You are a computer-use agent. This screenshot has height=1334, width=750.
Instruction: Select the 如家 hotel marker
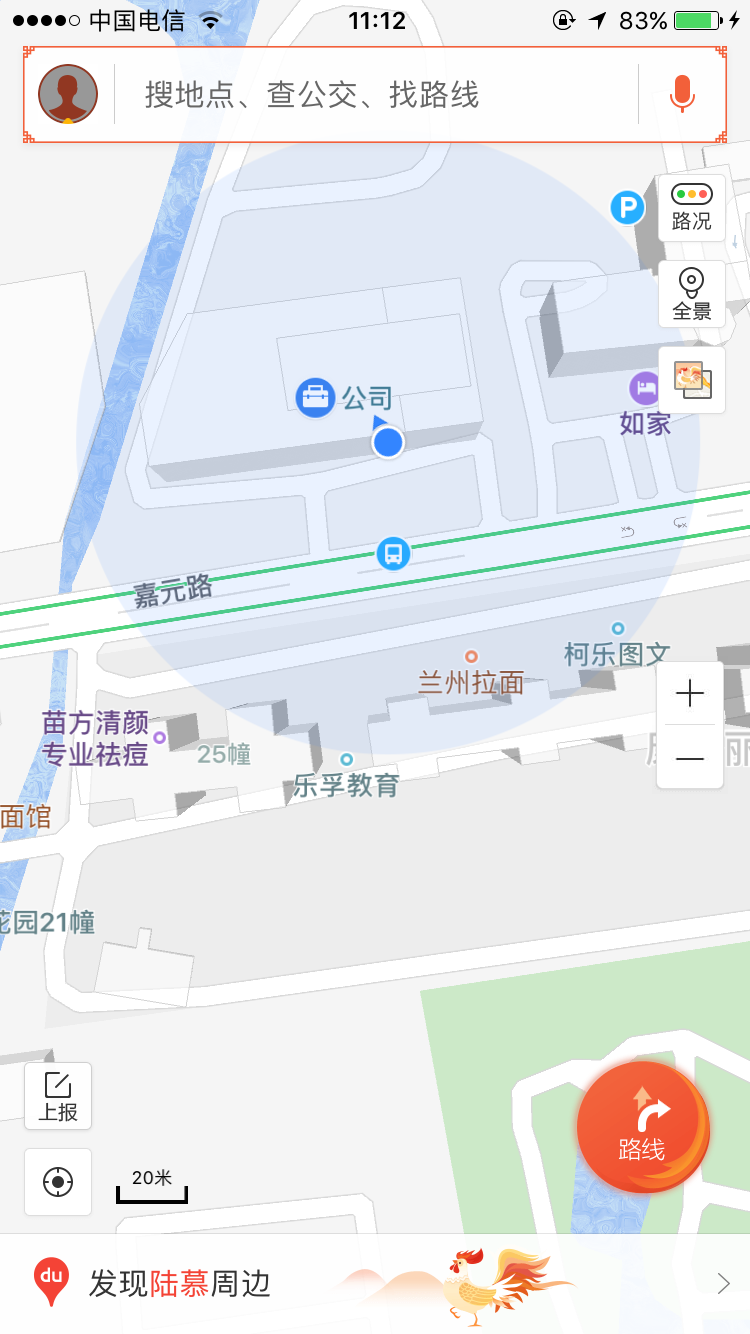pyautogui.click(x=645, y=387)
